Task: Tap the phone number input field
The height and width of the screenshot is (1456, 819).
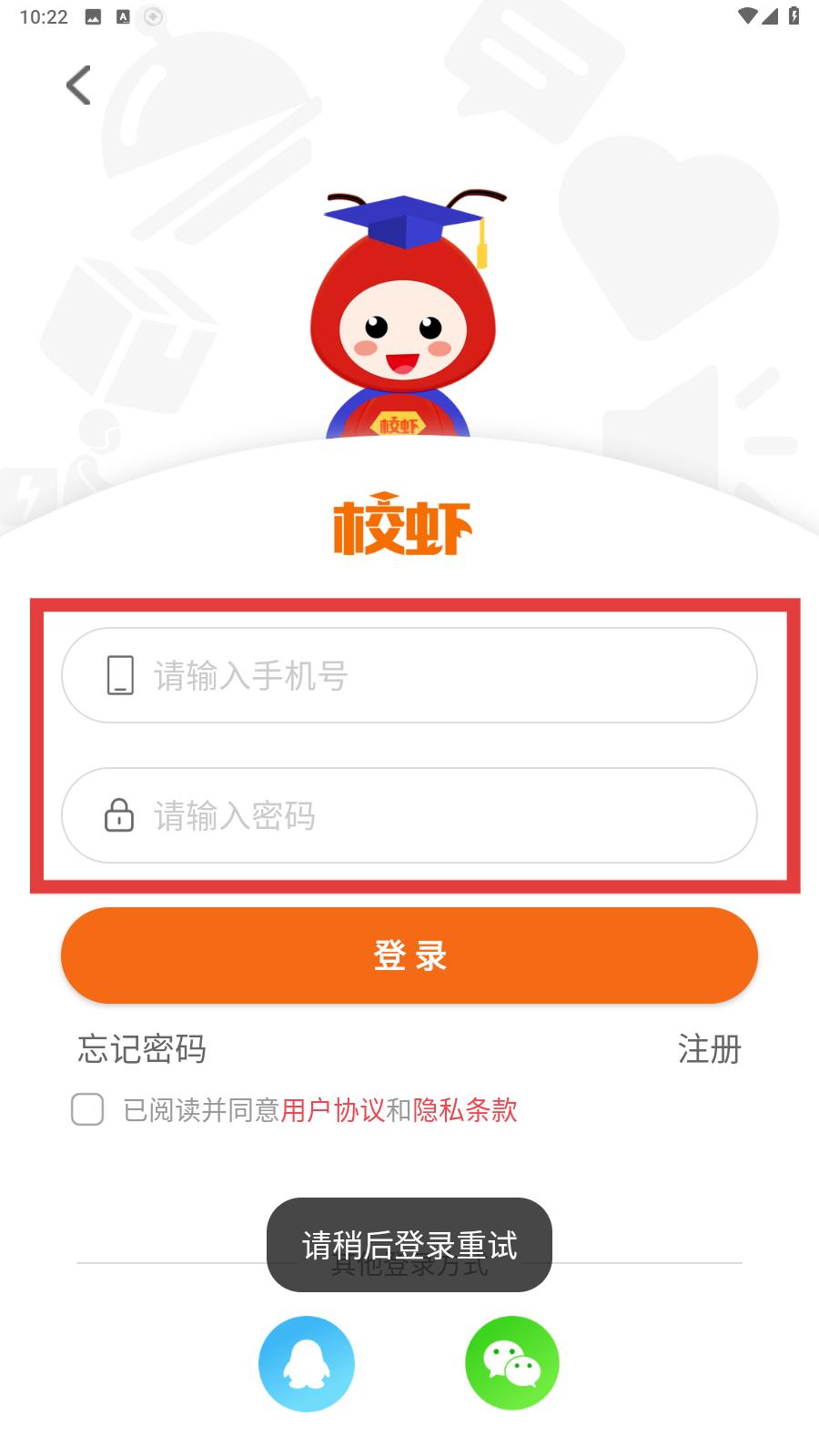Action: point(409,675)
